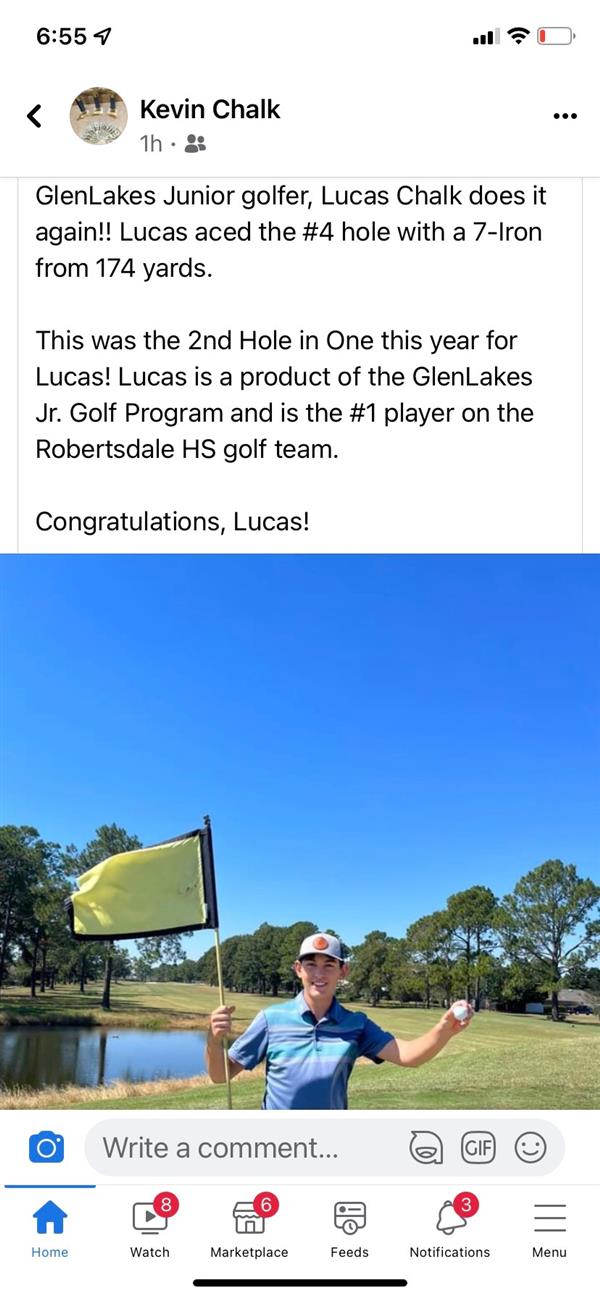Open the Menu tab

click(x=549, y=1228)
